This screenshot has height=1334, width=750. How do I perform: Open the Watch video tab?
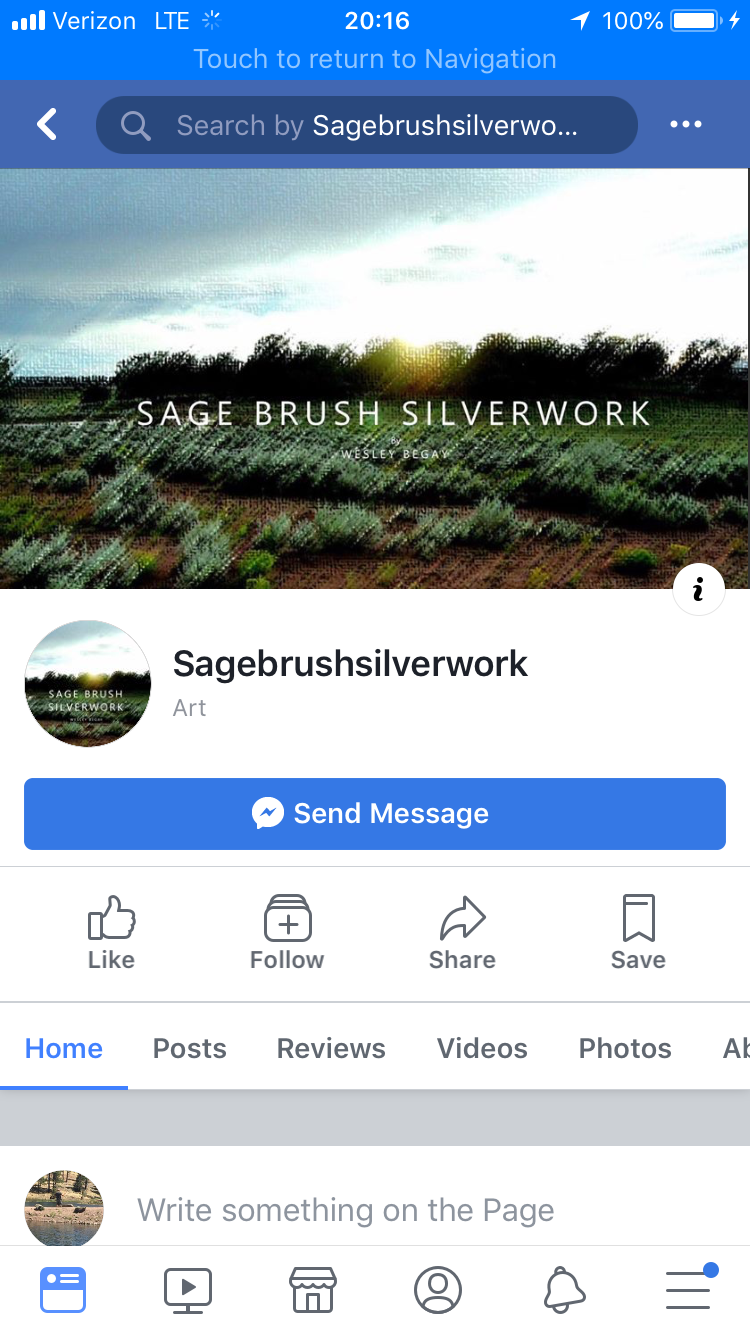pyautogui.click(x=188, y=1290)
